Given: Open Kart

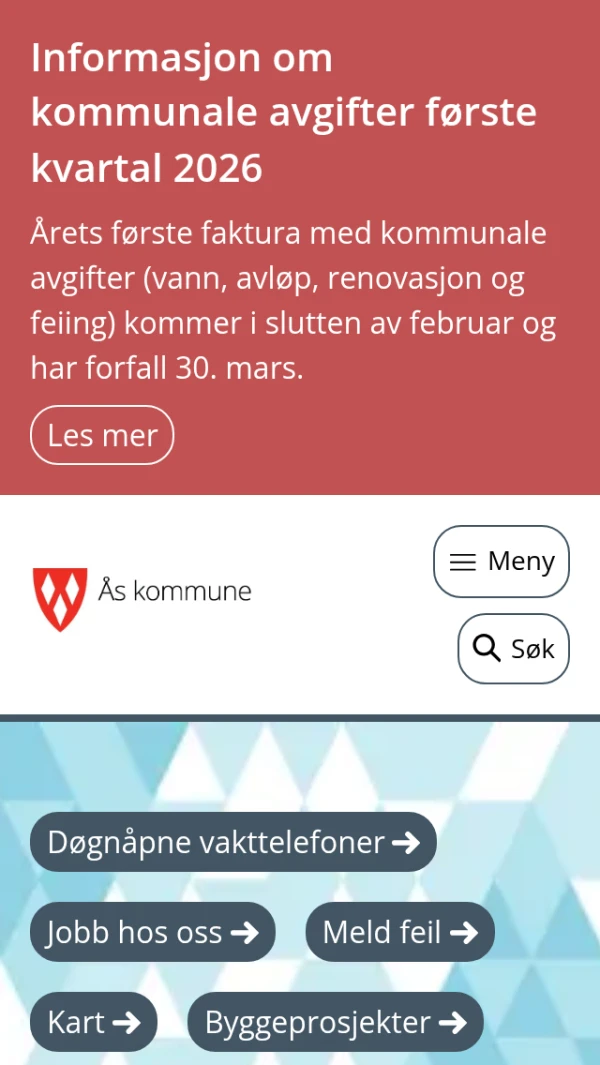Looking at the screenshot, I should pos(93,1022).
